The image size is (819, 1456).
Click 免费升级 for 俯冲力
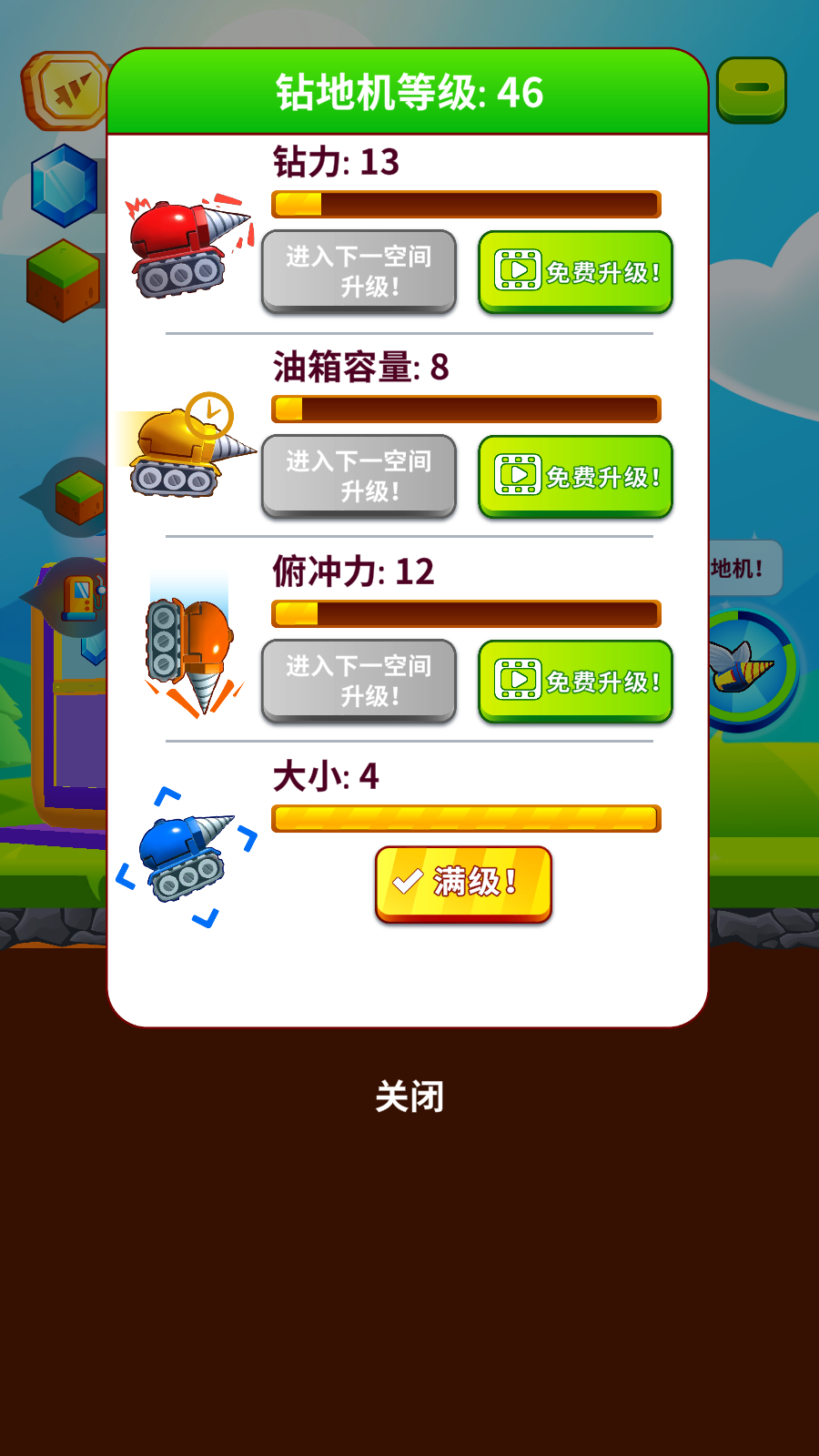point(575,682)
